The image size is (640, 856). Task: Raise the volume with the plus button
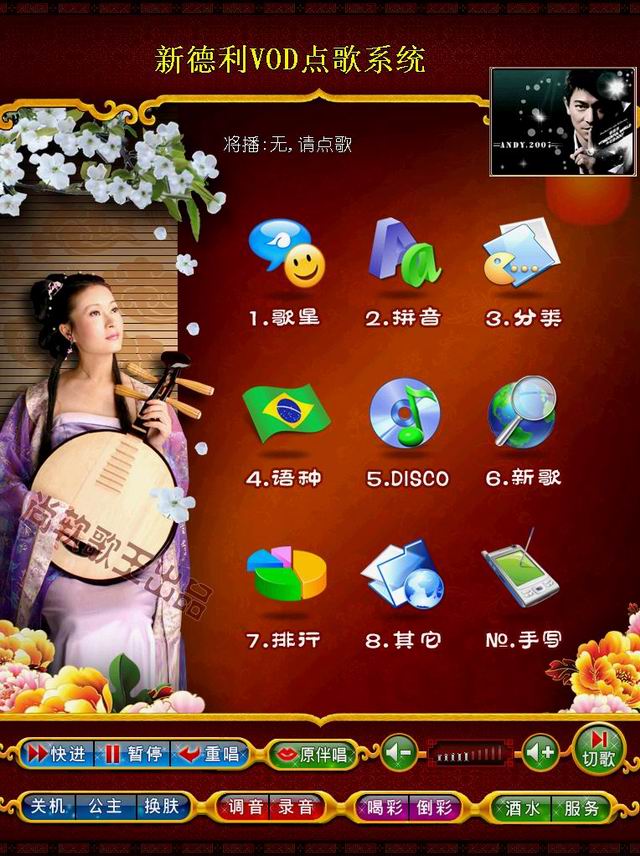(x=540, y=752)
